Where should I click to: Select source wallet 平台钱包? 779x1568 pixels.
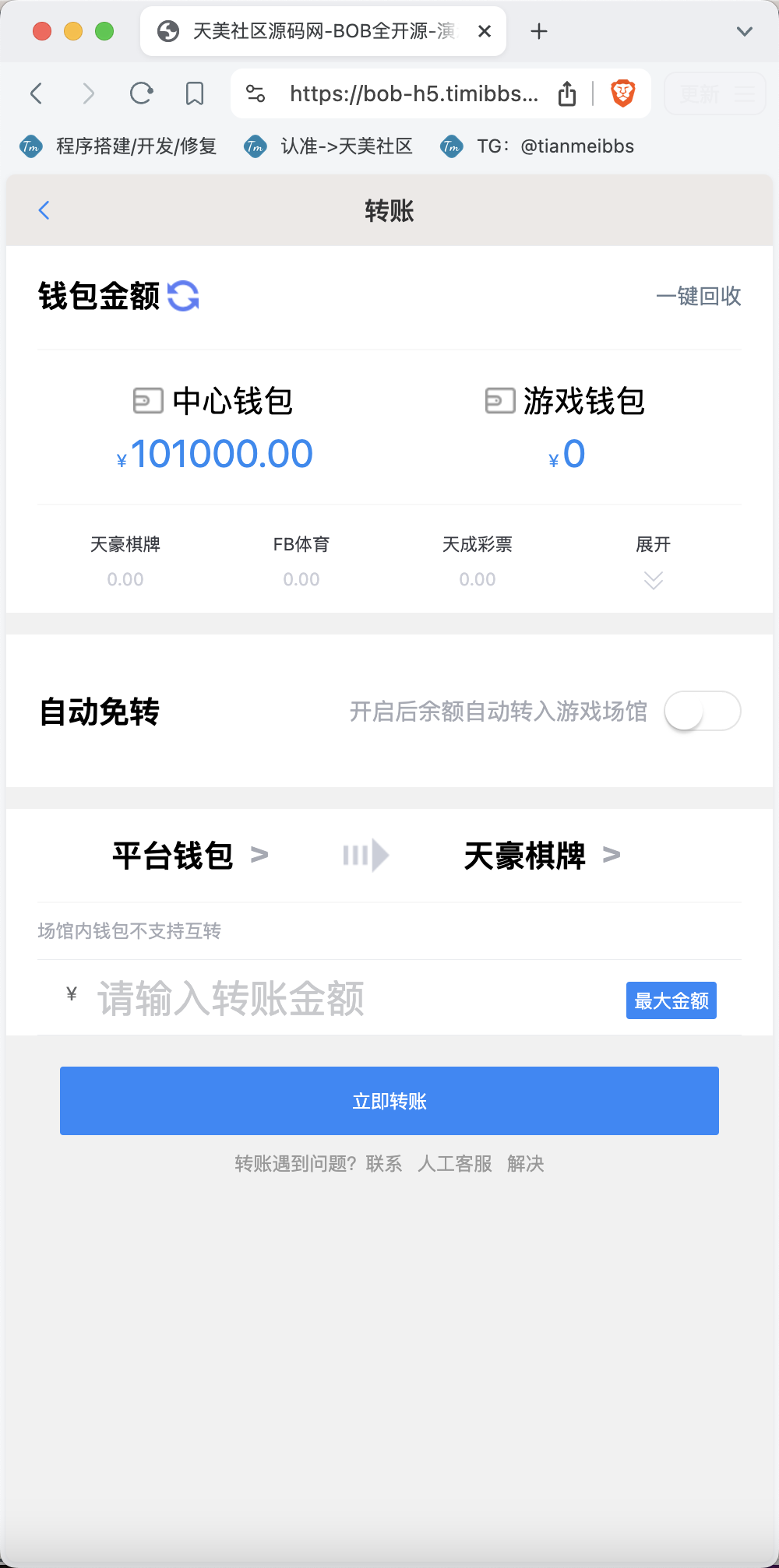tap(190, 856)
